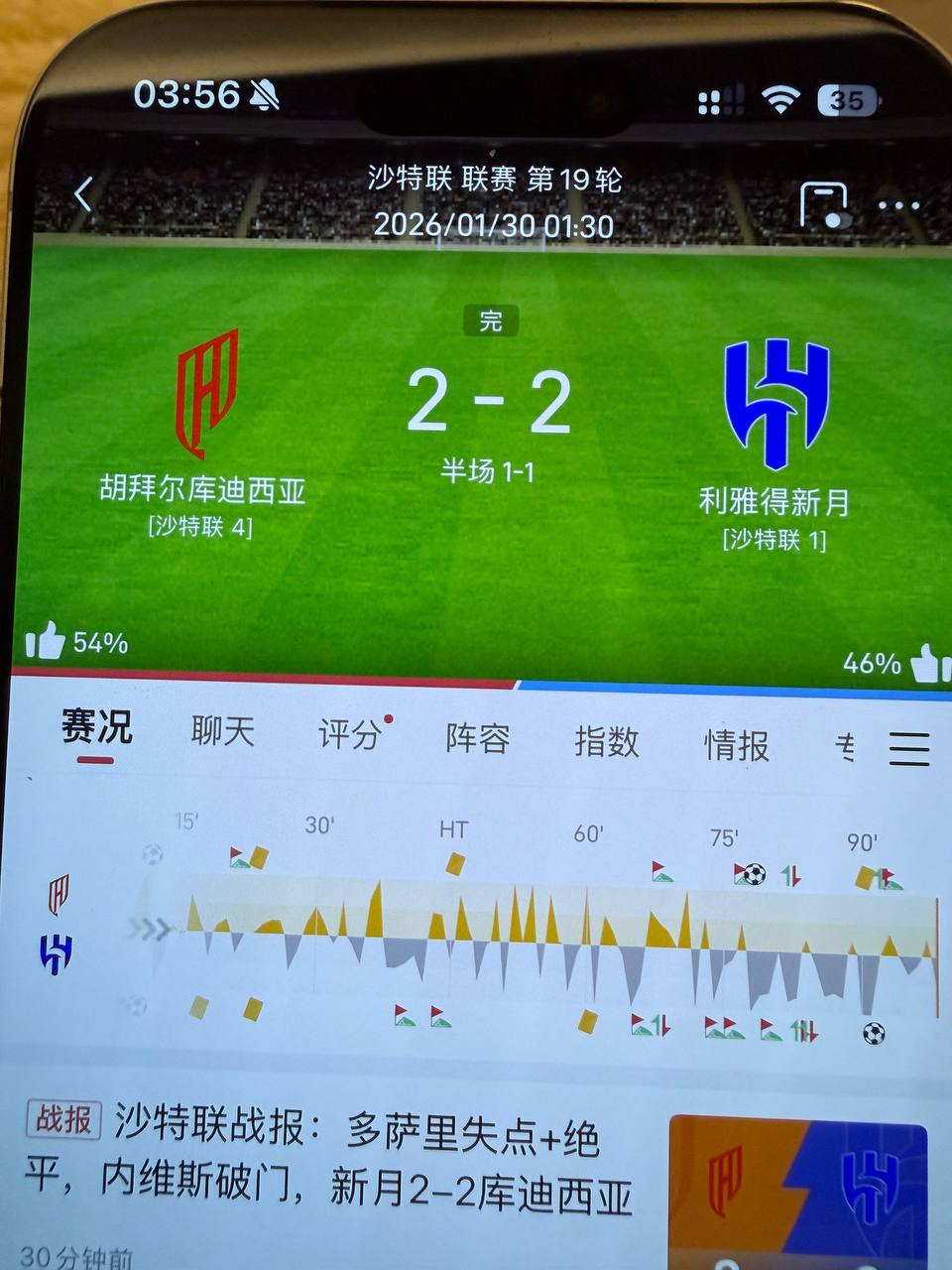Switch to the 评分 tab
This screenshot has width=952, height=1270.
pyautogui.click(x=349, y=735)
